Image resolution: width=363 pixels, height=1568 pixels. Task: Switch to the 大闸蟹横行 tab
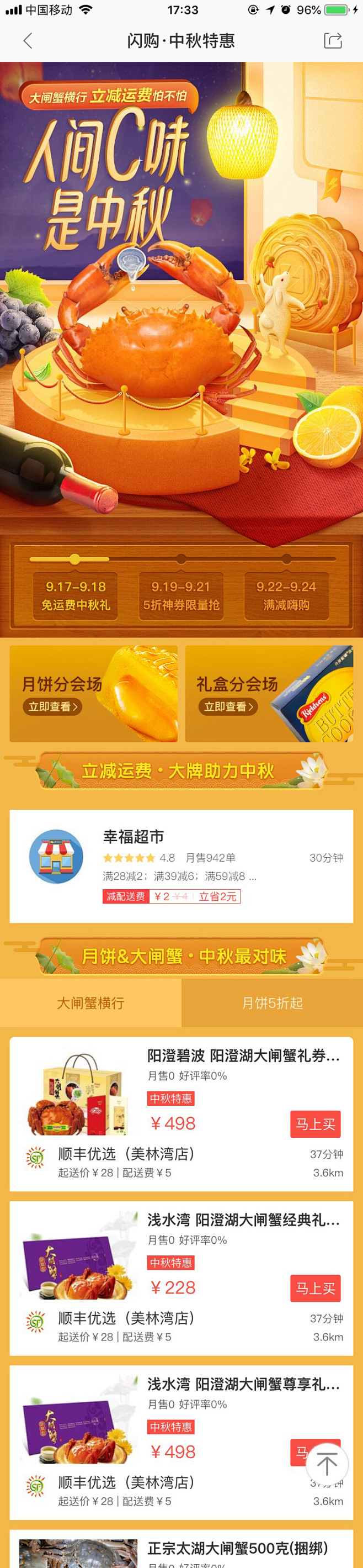click(x=90, y=1002)
